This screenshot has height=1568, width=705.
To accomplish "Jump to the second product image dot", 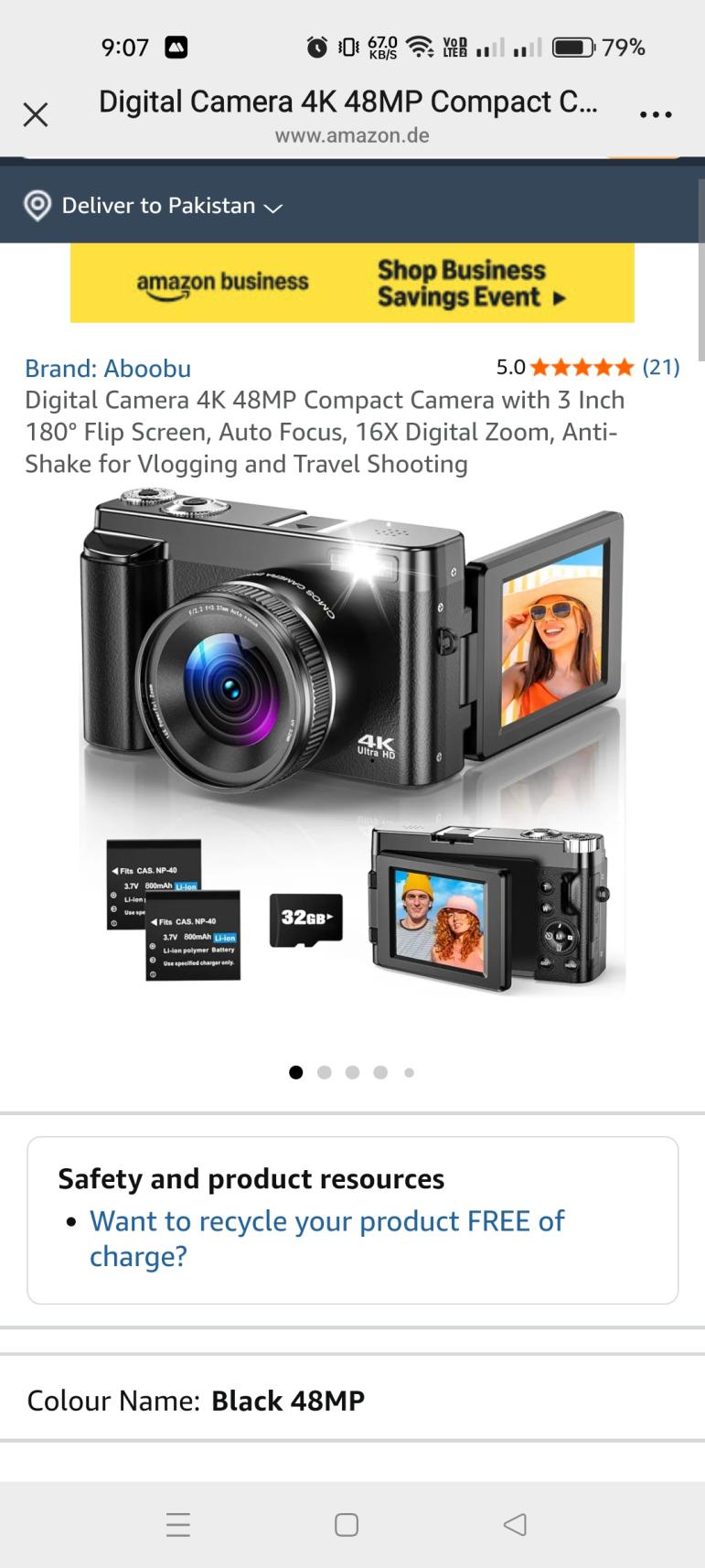I will pyautogui.click(x=324, y=1072).
